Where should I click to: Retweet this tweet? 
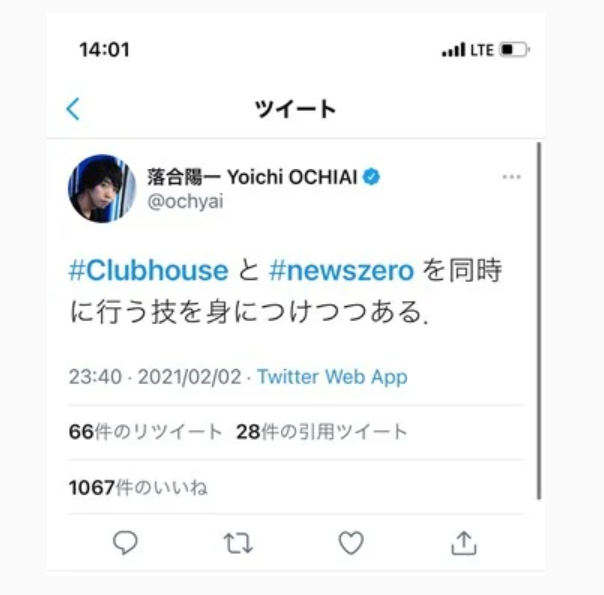coord(238,542)
